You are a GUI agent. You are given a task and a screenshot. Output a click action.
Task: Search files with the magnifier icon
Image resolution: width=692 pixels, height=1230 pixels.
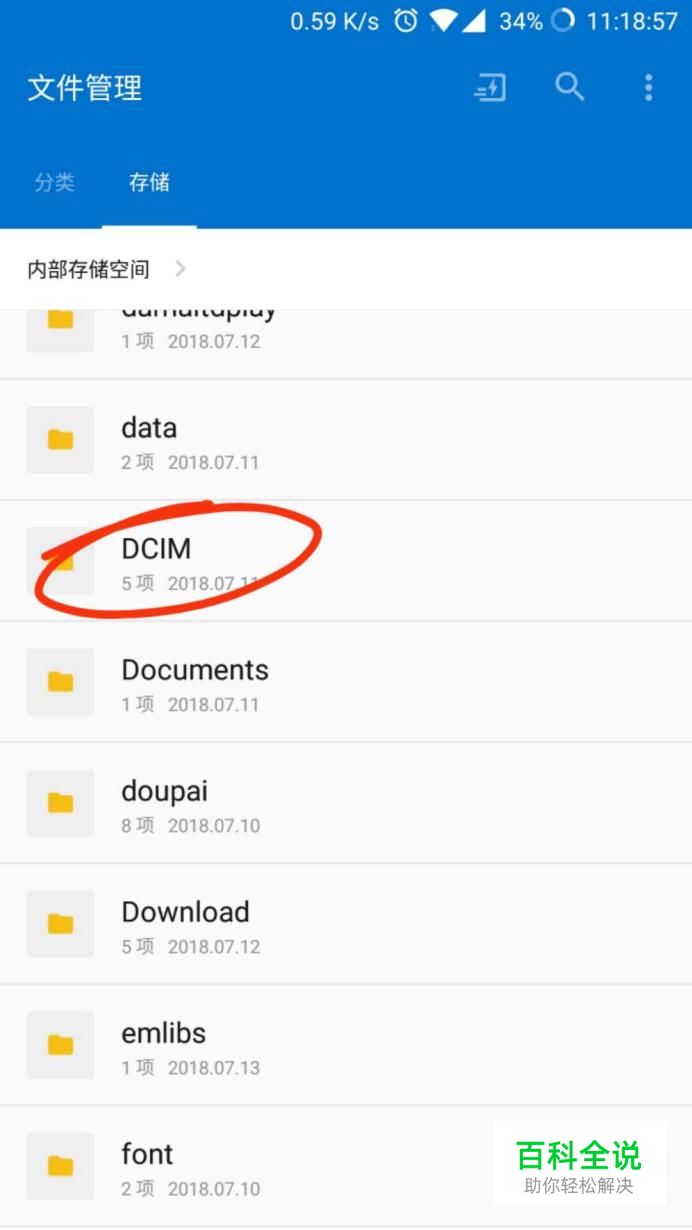coord(570,88)
